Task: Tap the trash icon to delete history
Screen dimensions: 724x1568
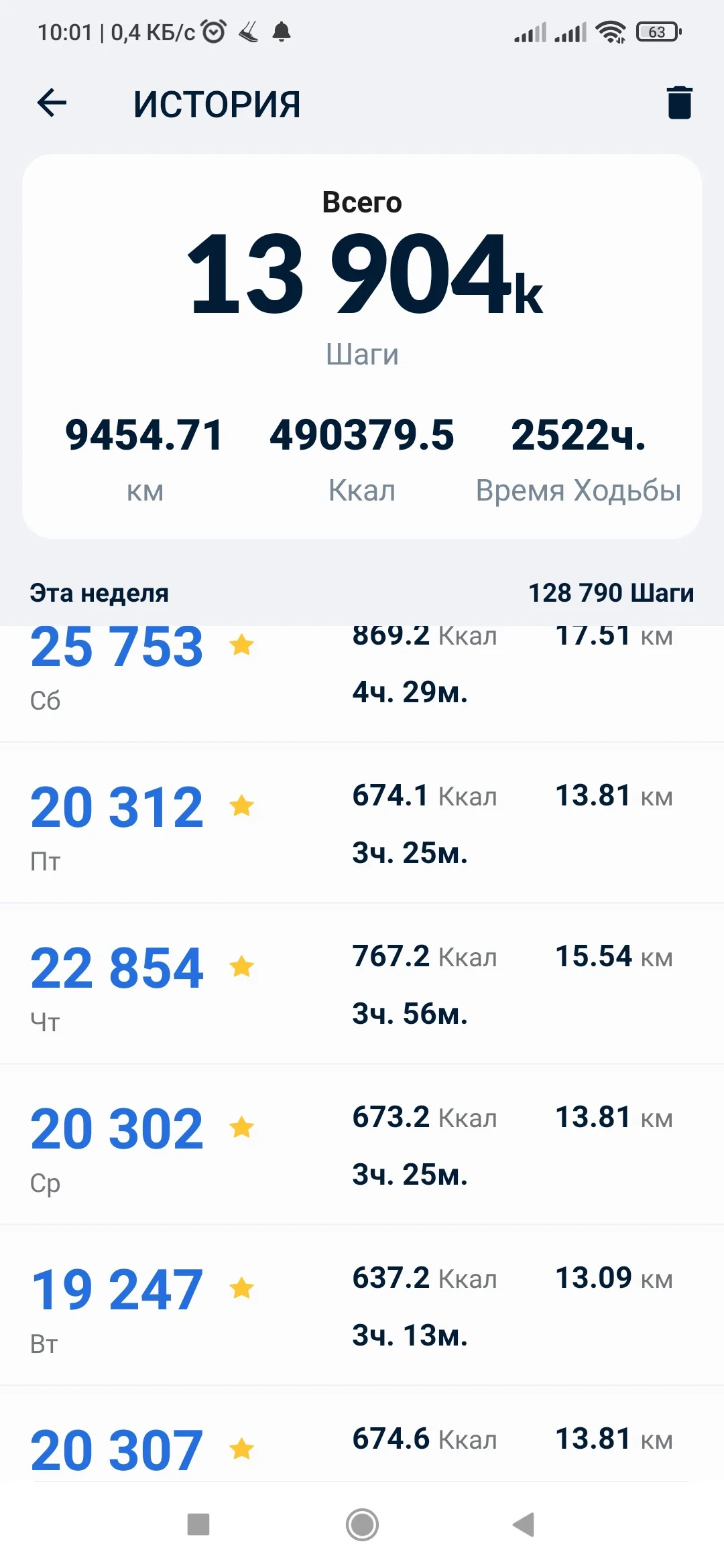Action: pyautogui.click(x=679, y=103)
